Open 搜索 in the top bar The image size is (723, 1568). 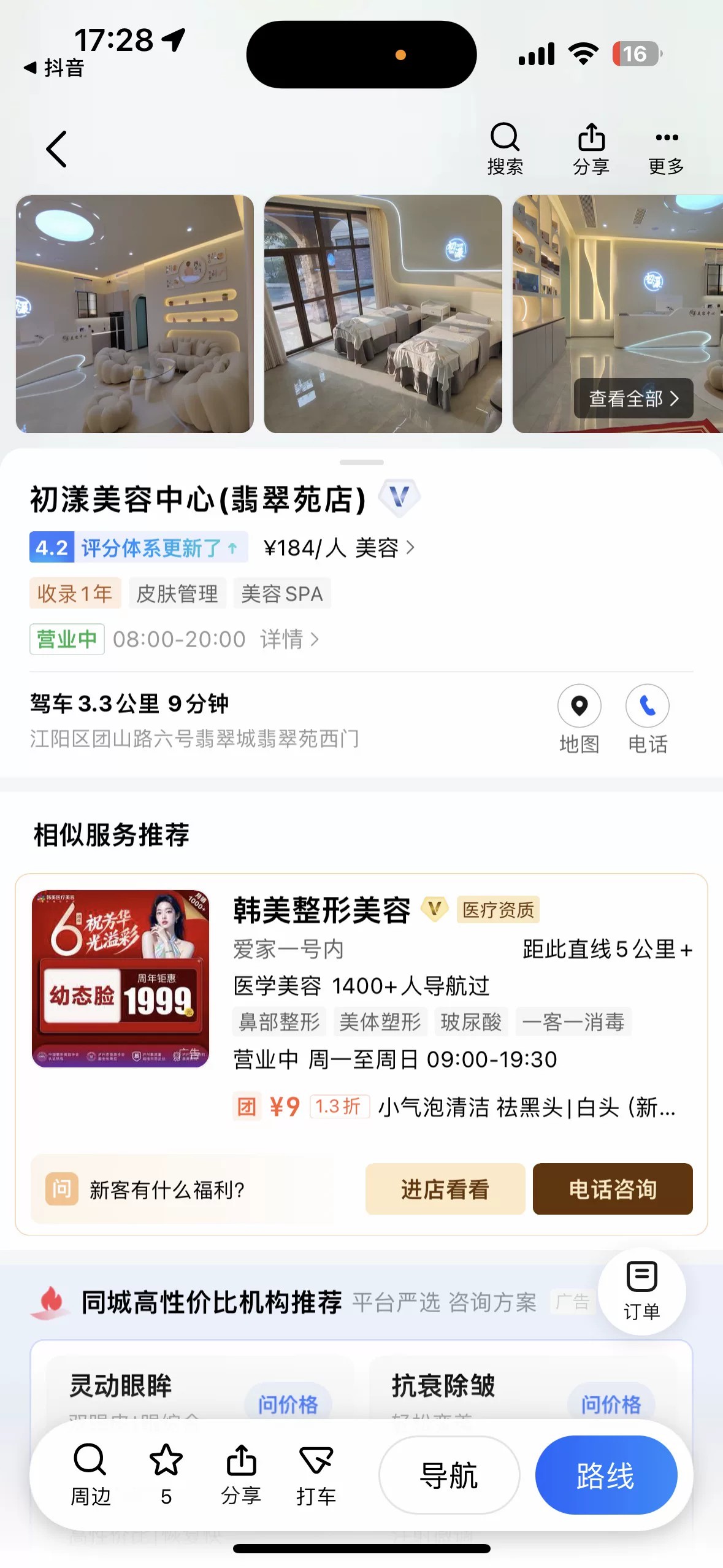(x=505, y=149)
